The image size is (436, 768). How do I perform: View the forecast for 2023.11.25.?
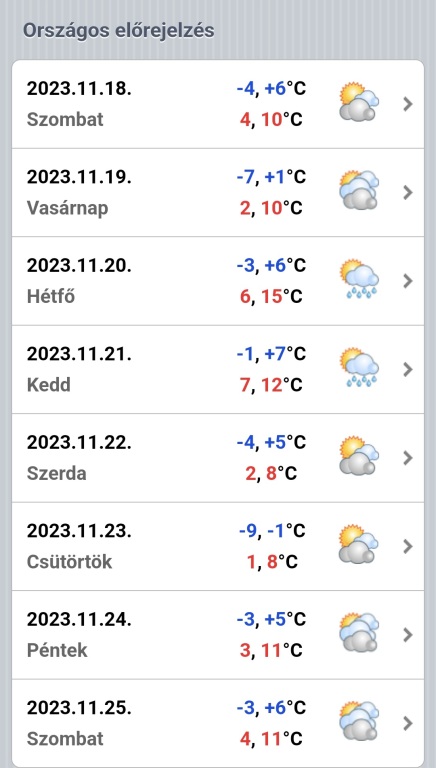click(x=218, y=723)
